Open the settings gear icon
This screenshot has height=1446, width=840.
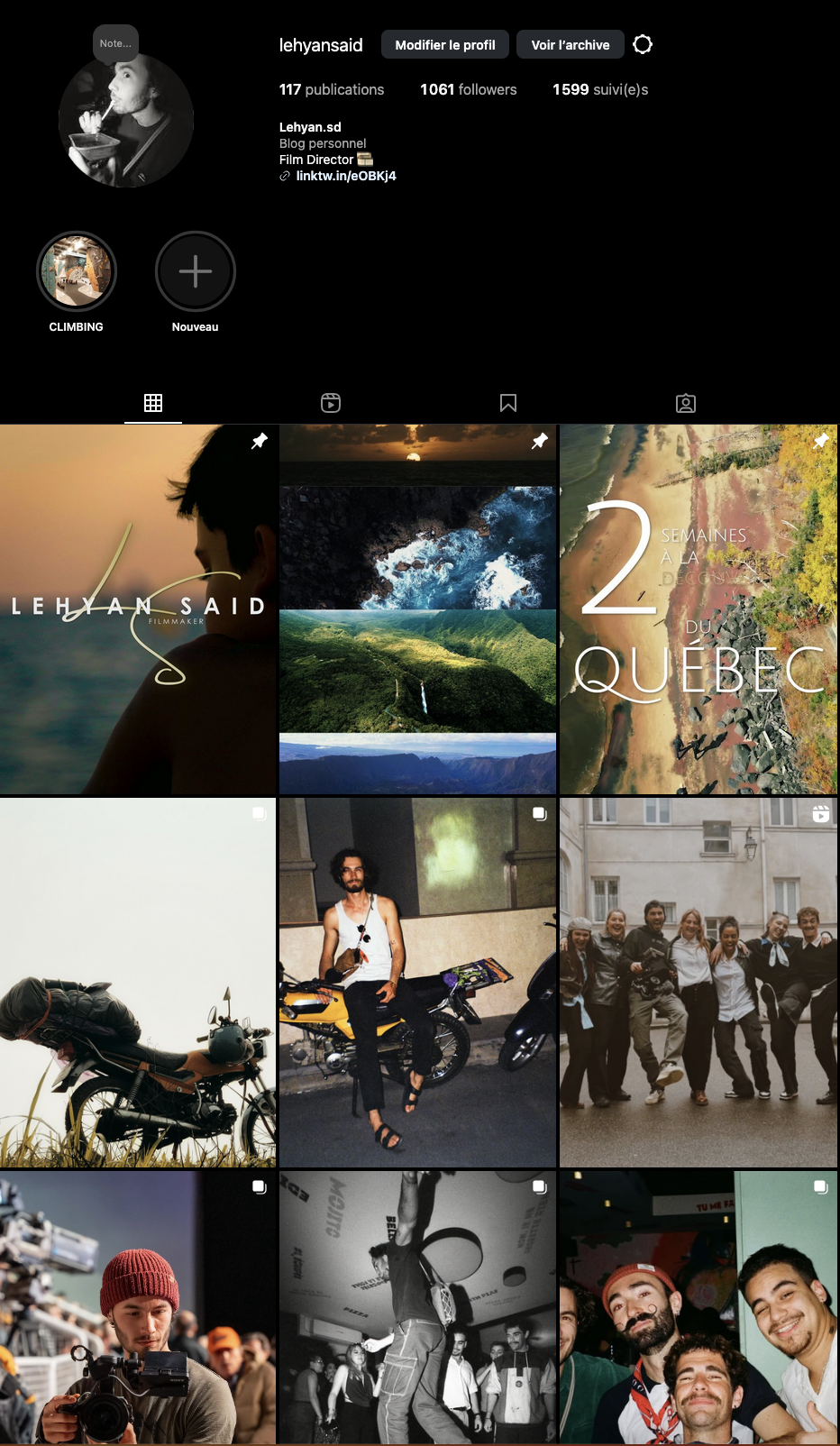pos(643,44)
